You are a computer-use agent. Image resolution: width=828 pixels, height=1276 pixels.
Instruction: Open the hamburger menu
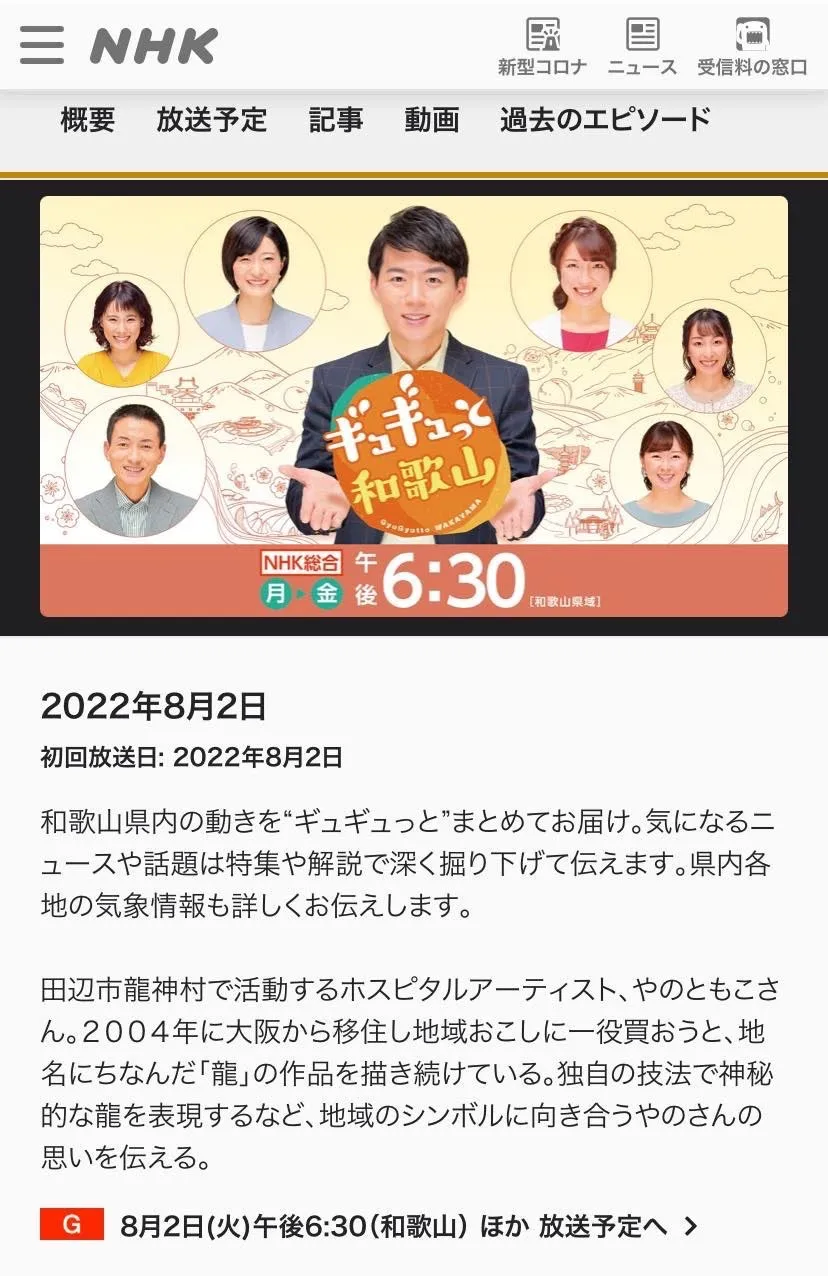coord(41,45)
